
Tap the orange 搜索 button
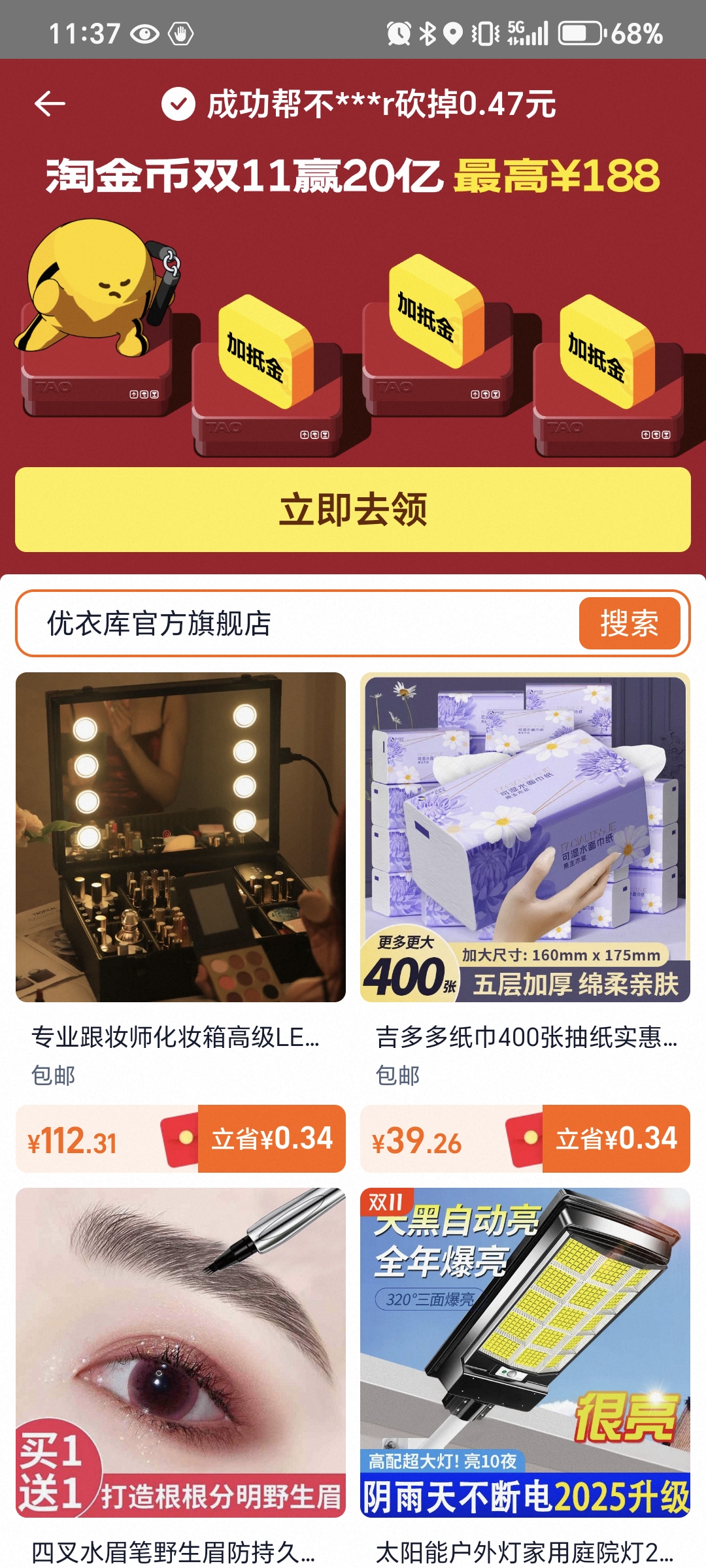629,623
